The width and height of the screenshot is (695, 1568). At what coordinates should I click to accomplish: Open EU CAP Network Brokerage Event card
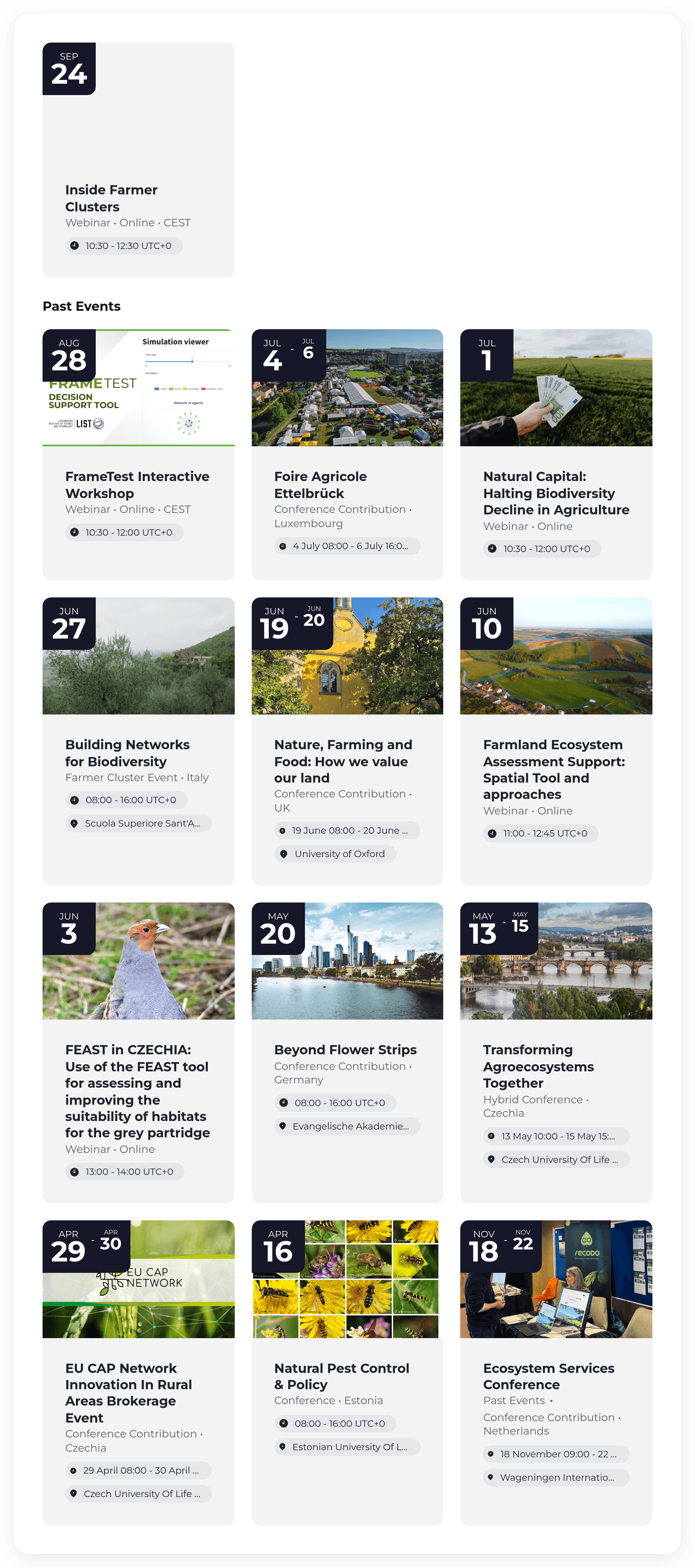[138, 1372]
